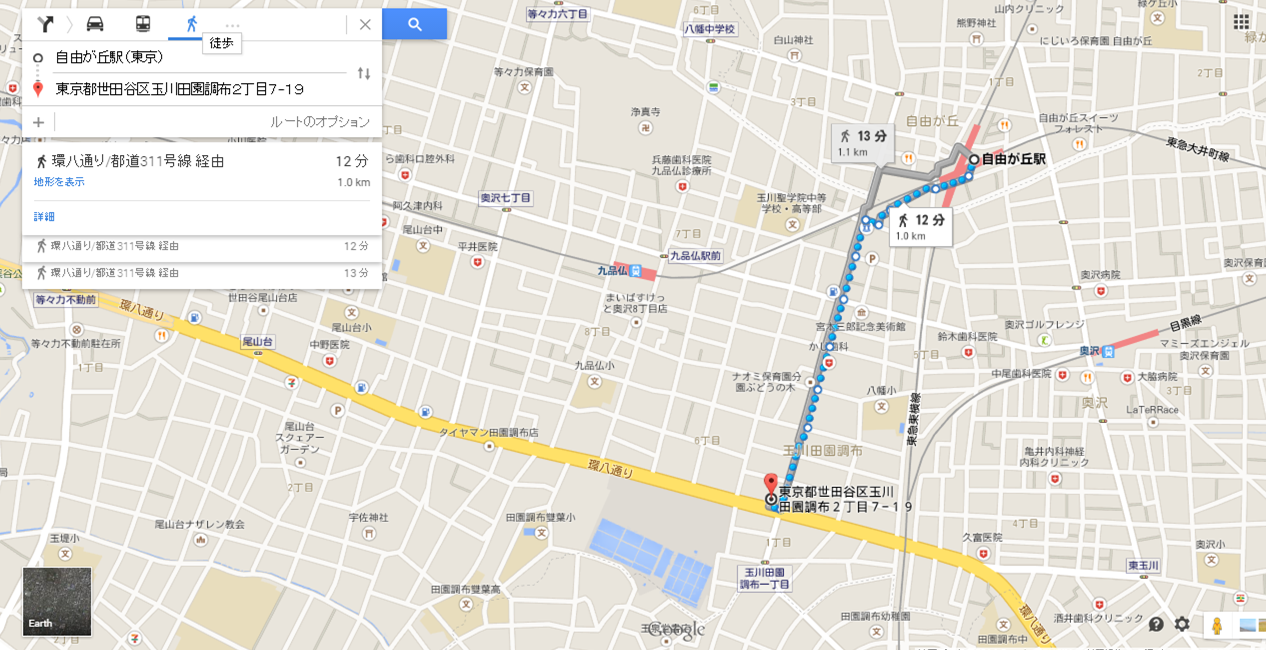Activate Street View pegman

click(x=1217, y=625)
